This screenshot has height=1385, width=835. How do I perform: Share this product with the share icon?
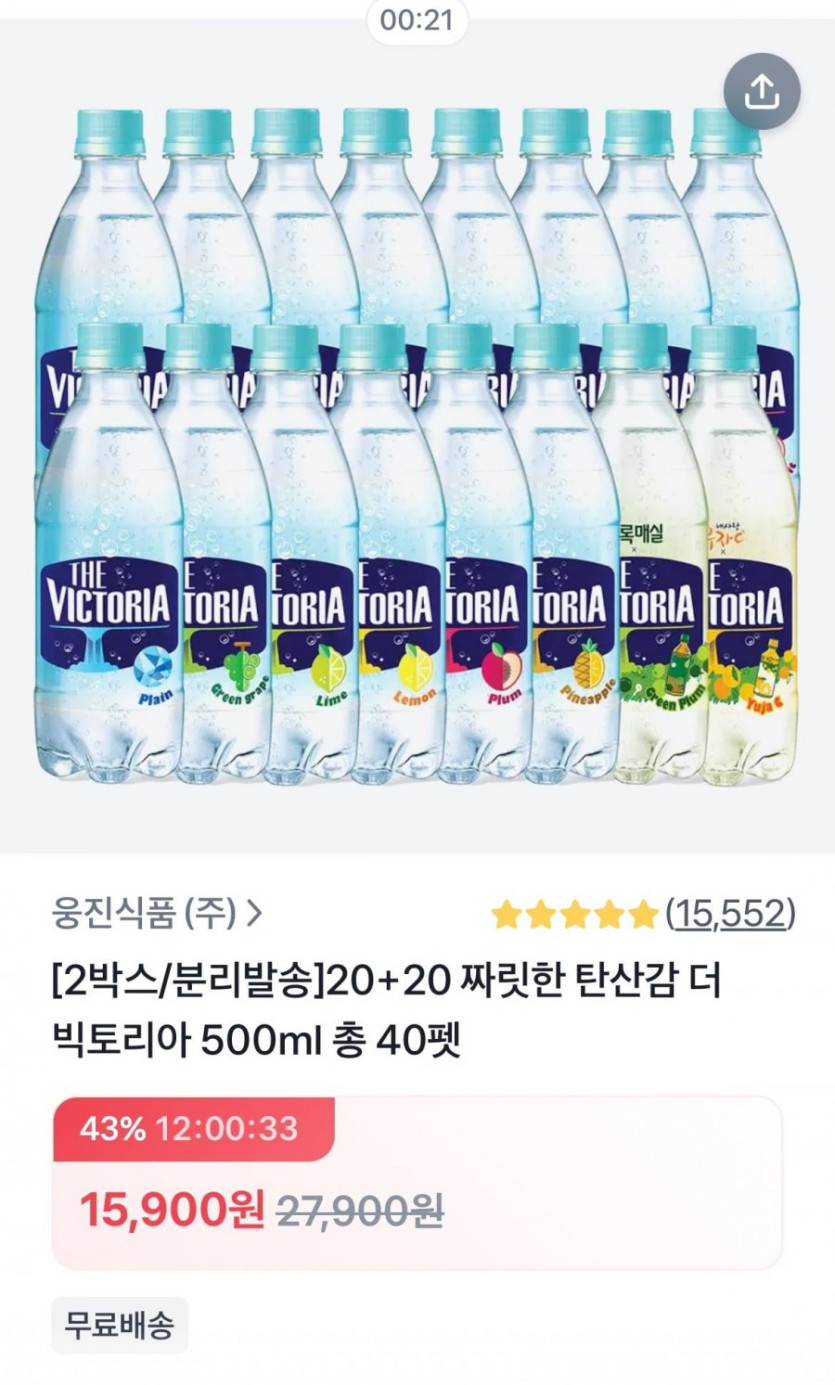tap(762, 91)
